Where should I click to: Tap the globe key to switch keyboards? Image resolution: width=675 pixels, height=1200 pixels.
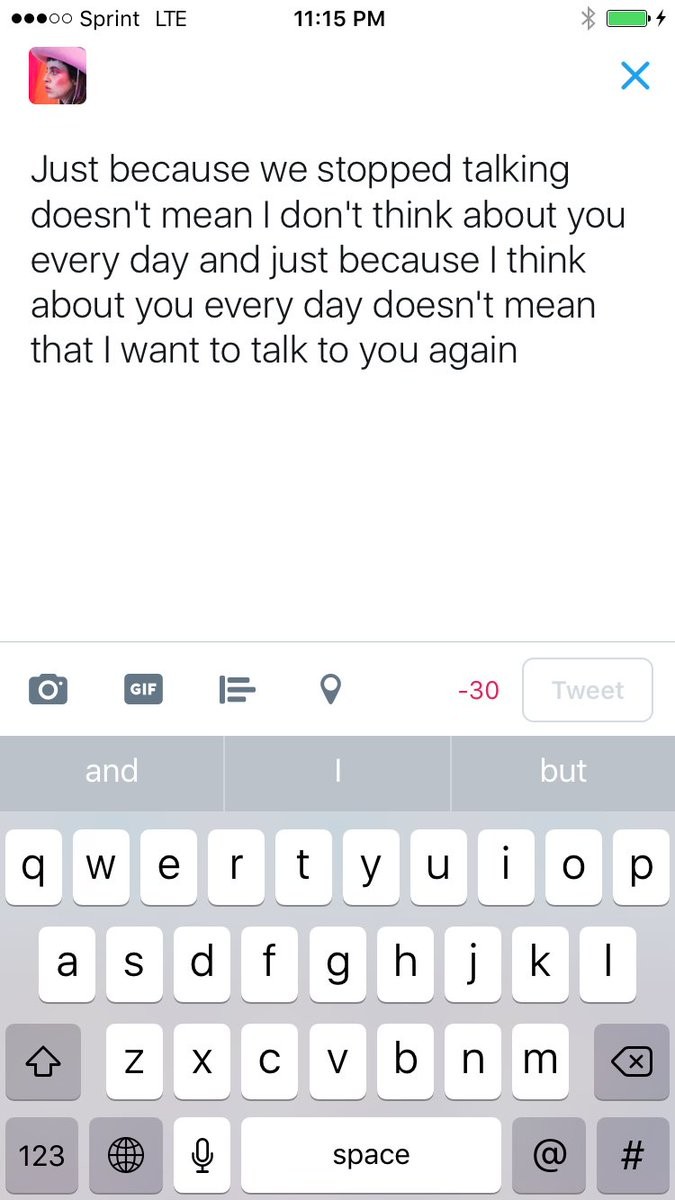[x=126, y=1155]
